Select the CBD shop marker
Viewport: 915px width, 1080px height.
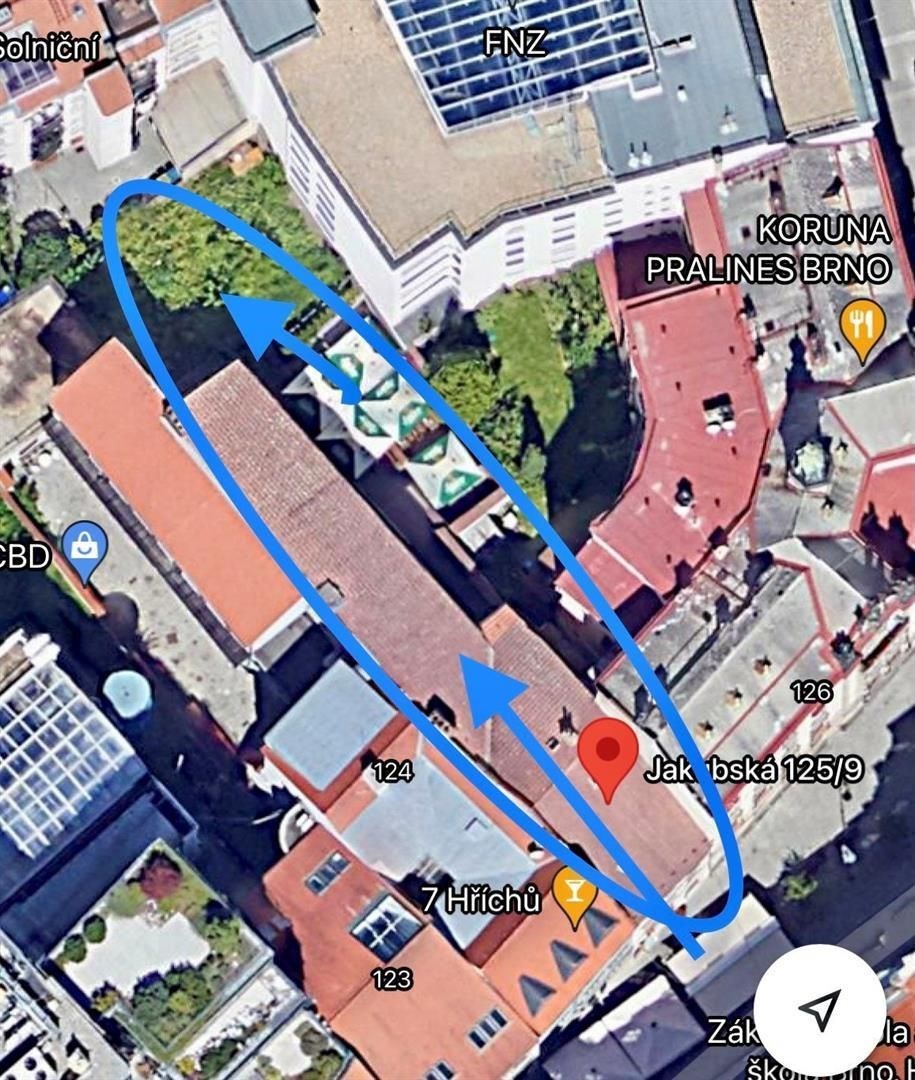(x=85, y=549)
